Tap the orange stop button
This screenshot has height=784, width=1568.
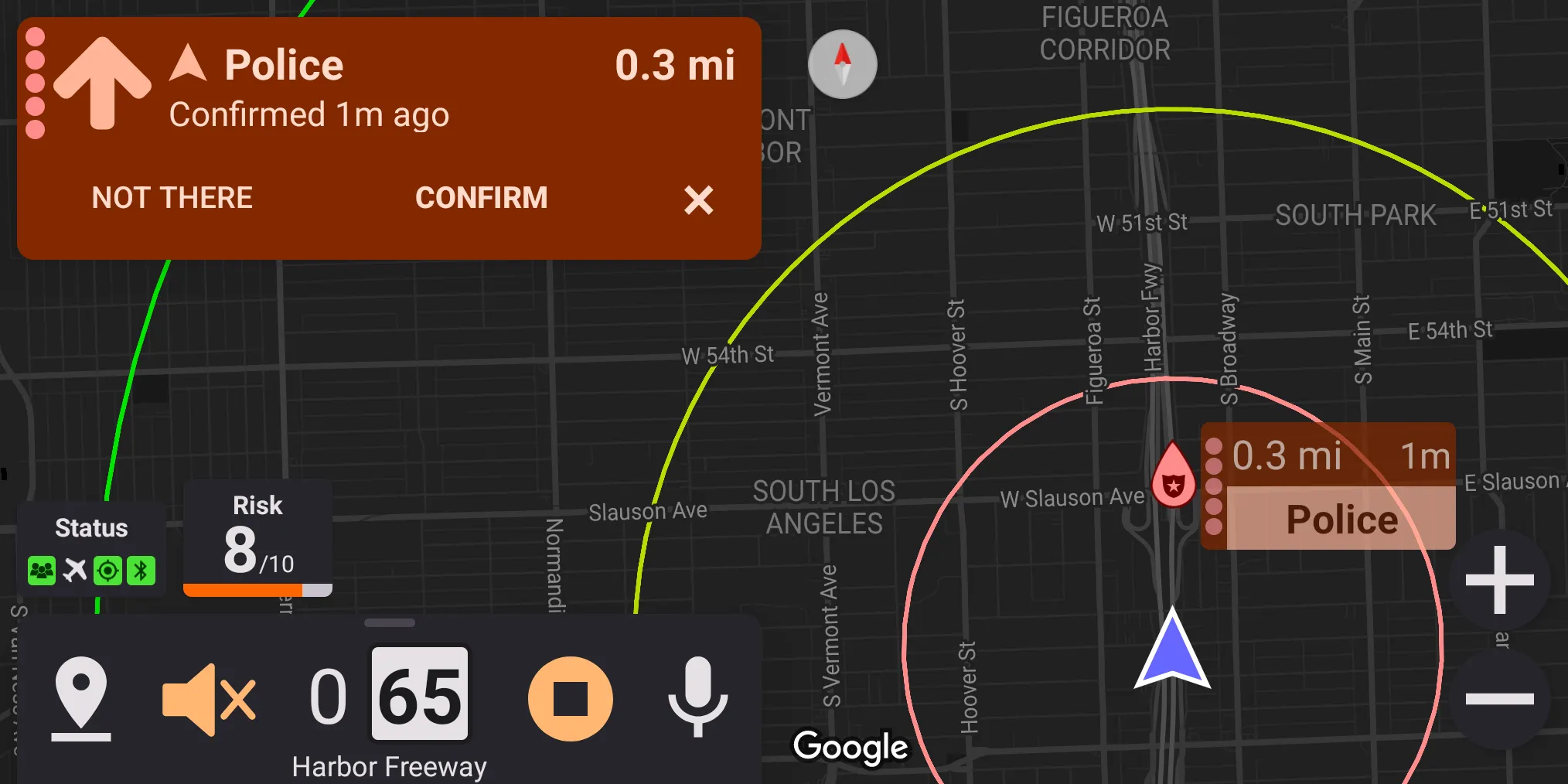(571, 699)
